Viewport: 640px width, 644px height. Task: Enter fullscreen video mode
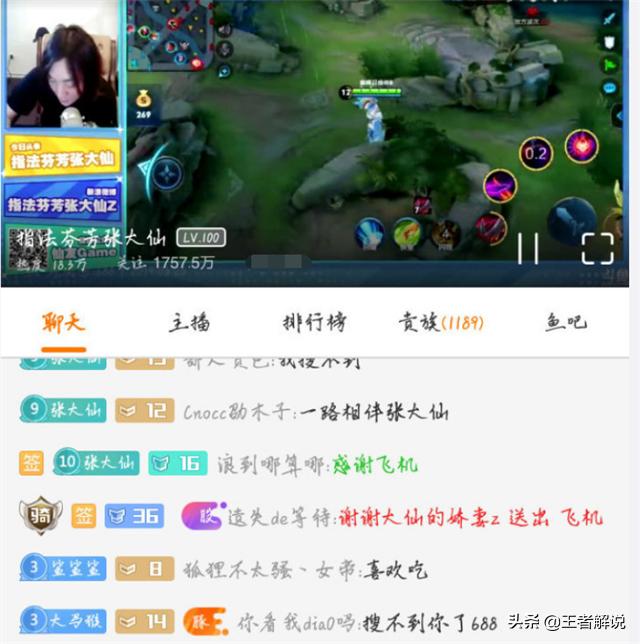tap(597, 247)
